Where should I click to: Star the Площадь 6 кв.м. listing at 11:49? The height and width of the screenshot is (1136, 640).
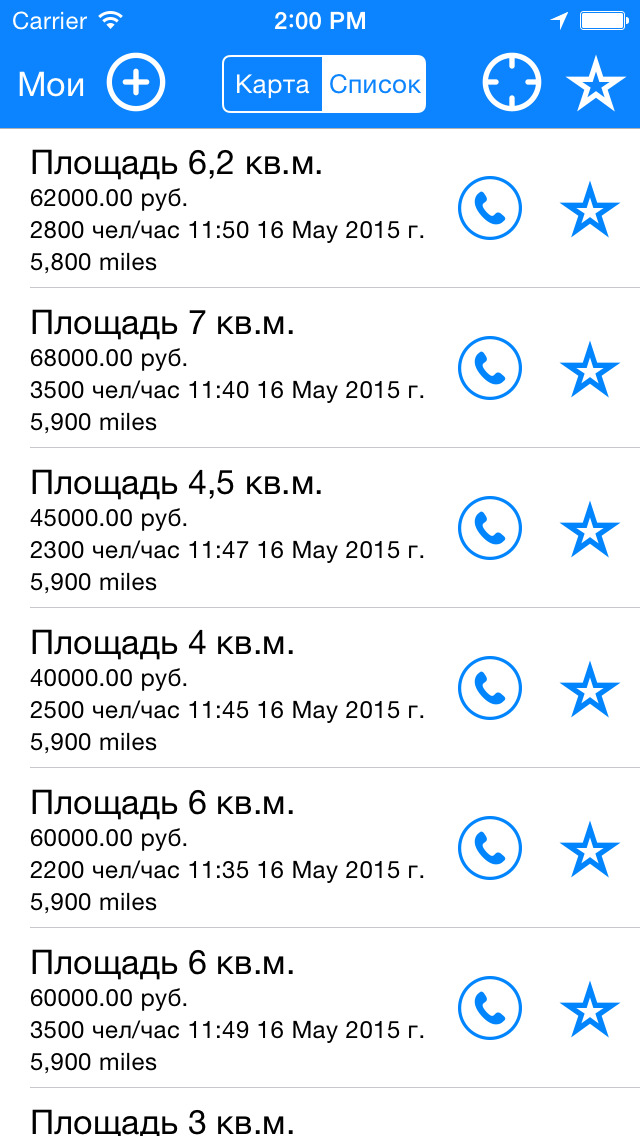point(589,1009)
